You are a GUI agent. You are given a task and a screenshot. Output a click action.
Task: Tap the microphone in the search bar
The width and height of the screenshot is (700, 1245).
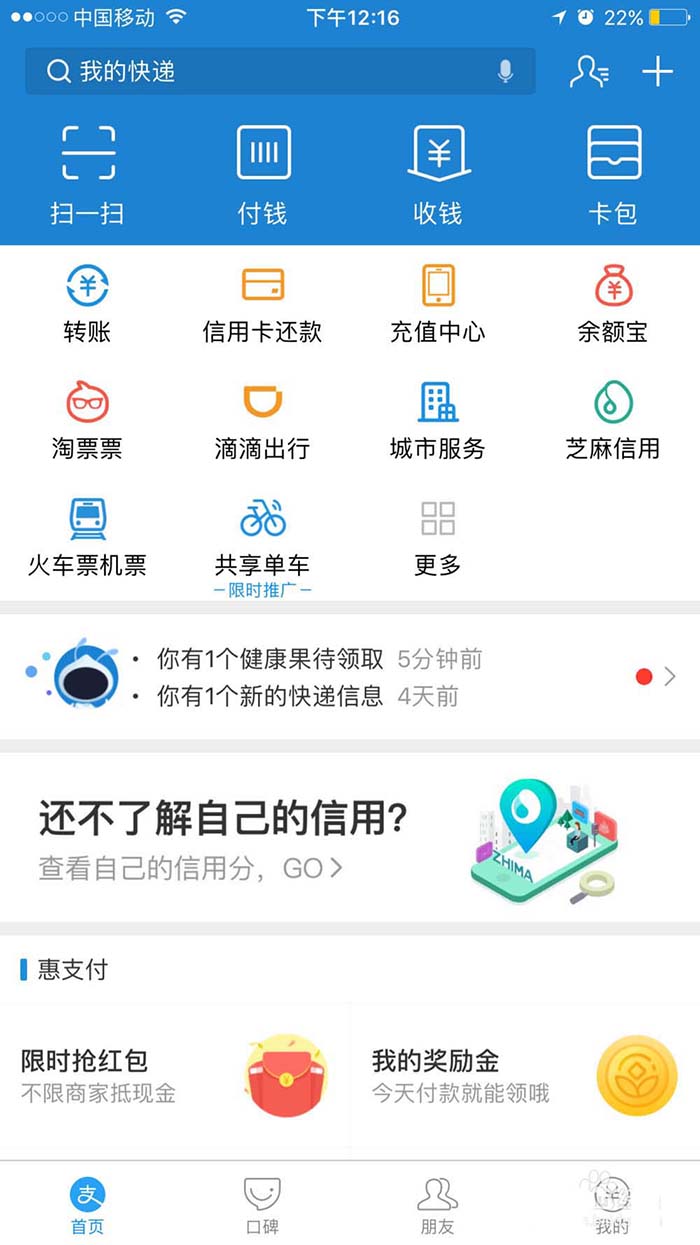[506, 71]
